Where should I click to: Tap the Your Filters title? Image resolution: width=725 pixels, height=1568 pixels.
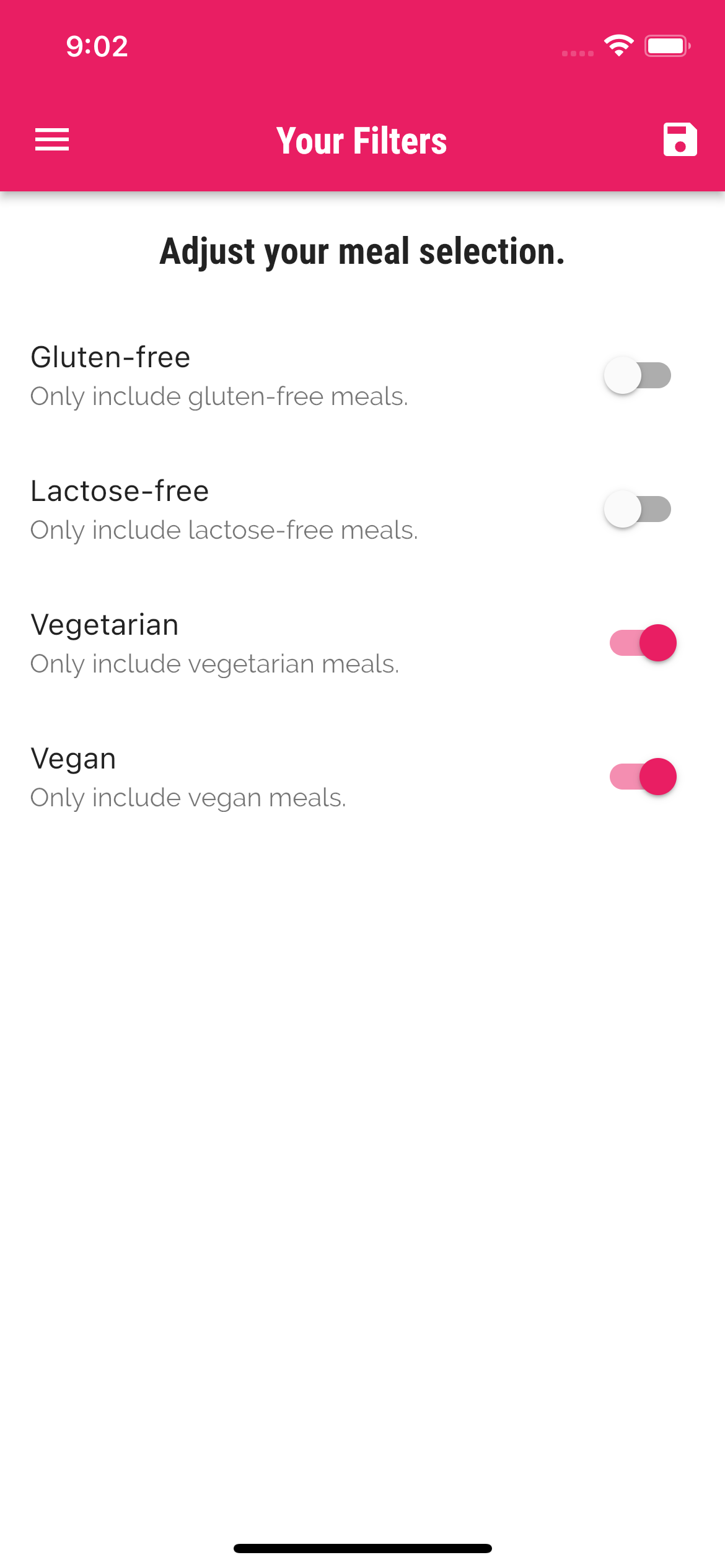tap(362, 139)
